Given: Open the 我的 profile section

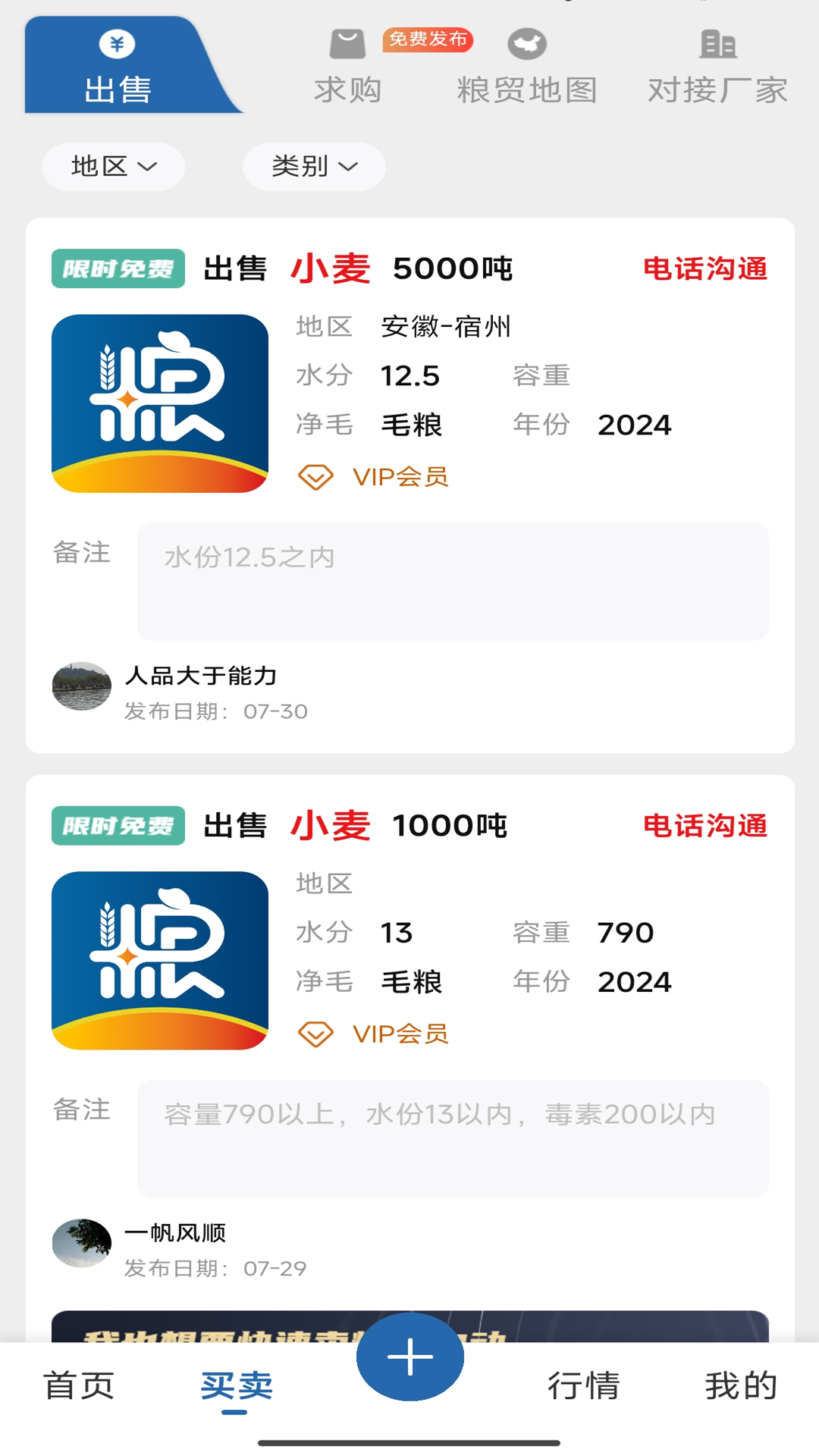Looking at the screenshot, I should [x=739, y=1384].
